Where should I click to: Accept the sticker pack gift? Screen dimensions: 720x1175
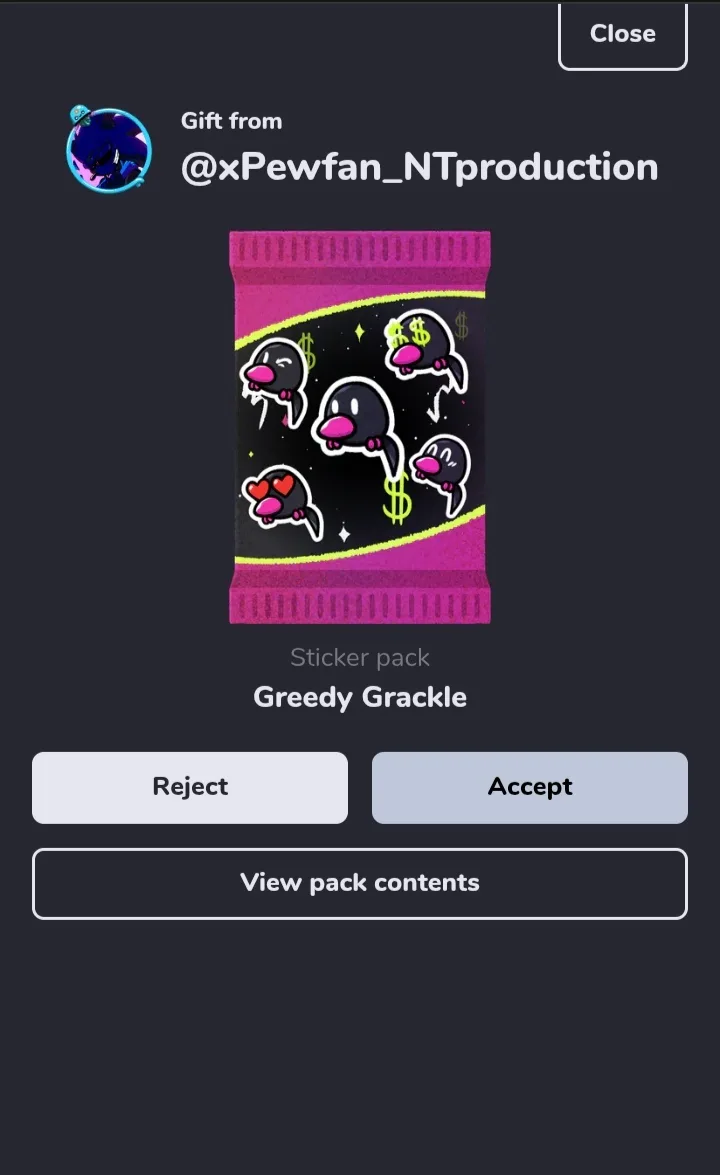click(530, 788)
